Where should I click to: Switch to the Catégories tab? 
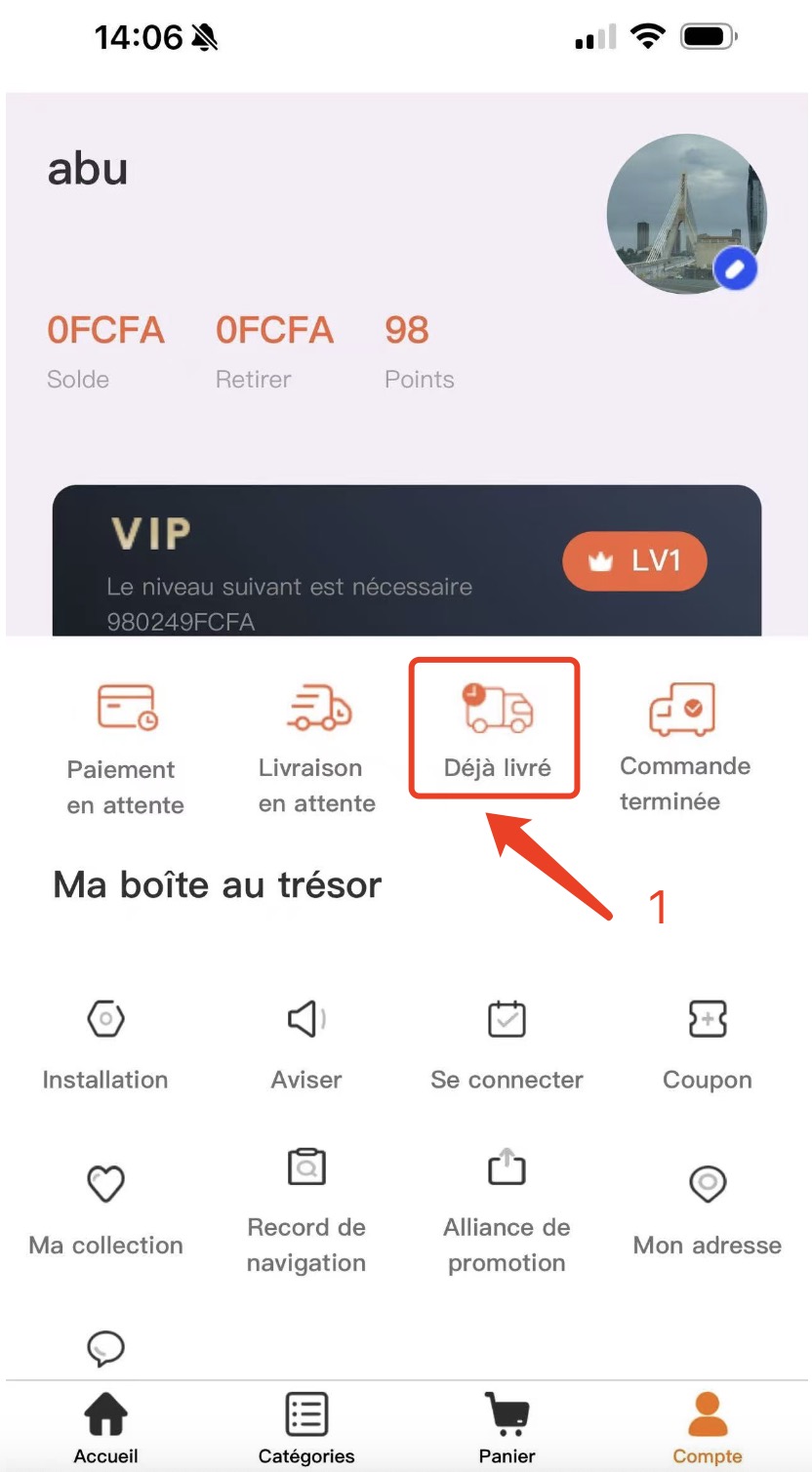(306, 1427)
